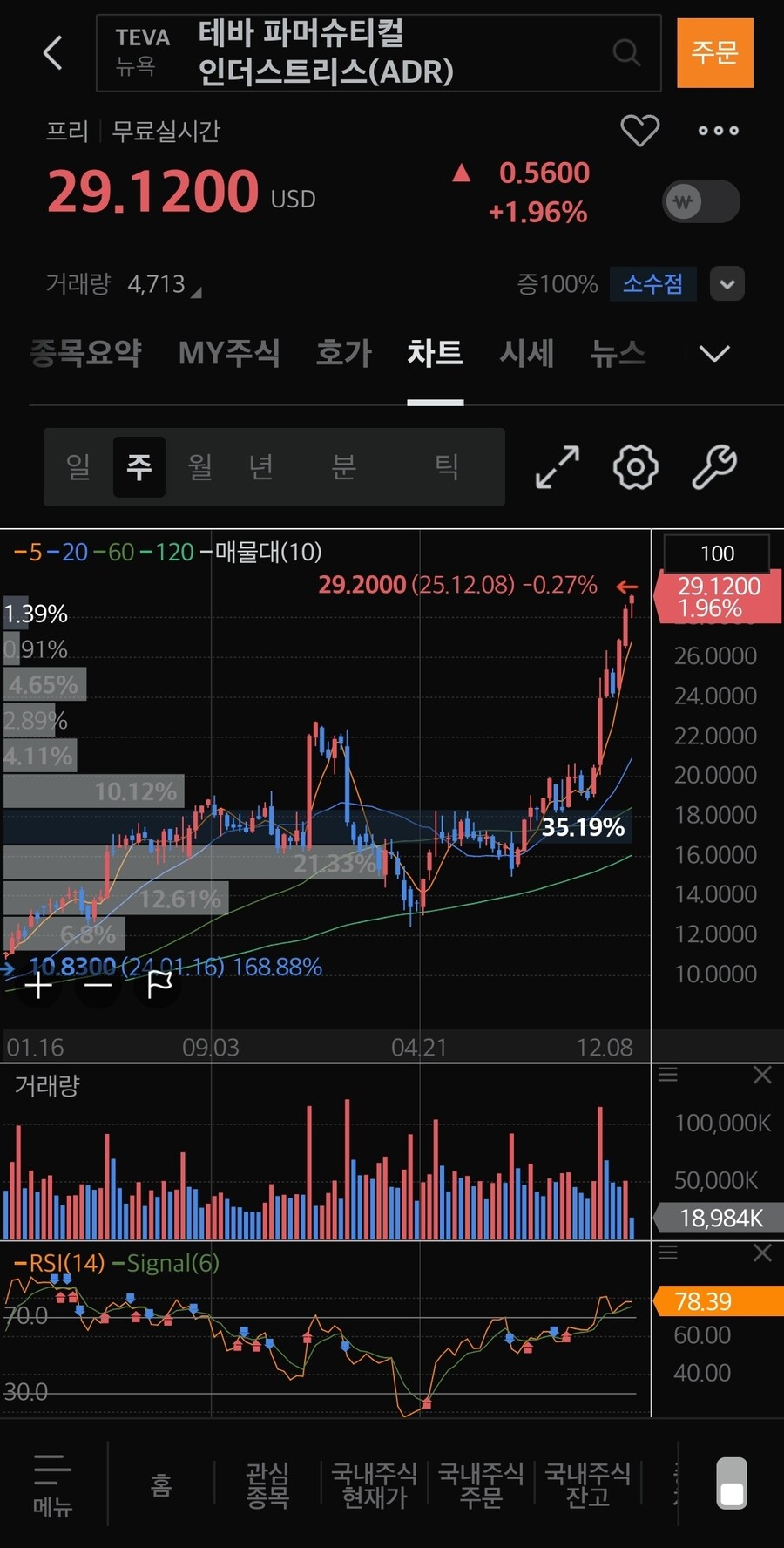Toggle the 소수점 decimal display
The height and width of the screenshot is (1548, 784).
coord(652,284)
